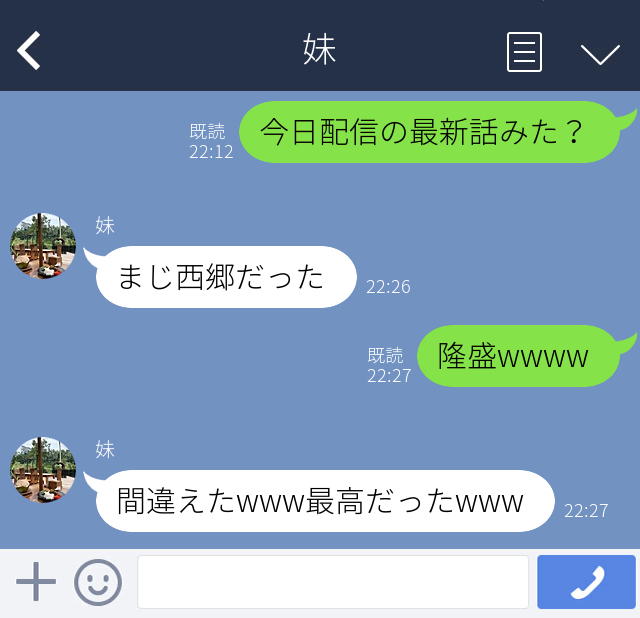
Task: Focus the message text field
Action: (332, 582)
